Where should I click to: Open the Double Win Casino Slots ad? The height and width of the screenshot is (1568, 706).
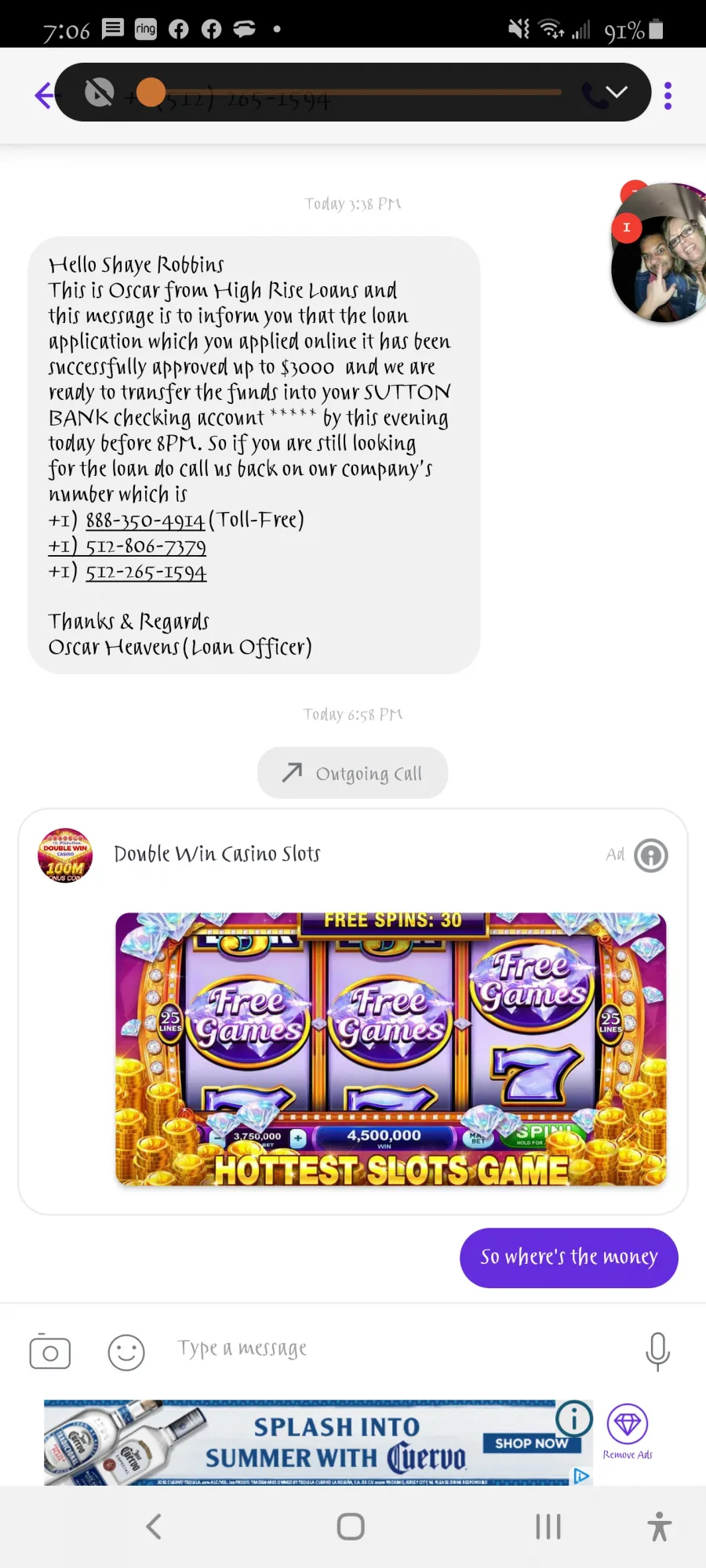click(x=391, y=1049)
